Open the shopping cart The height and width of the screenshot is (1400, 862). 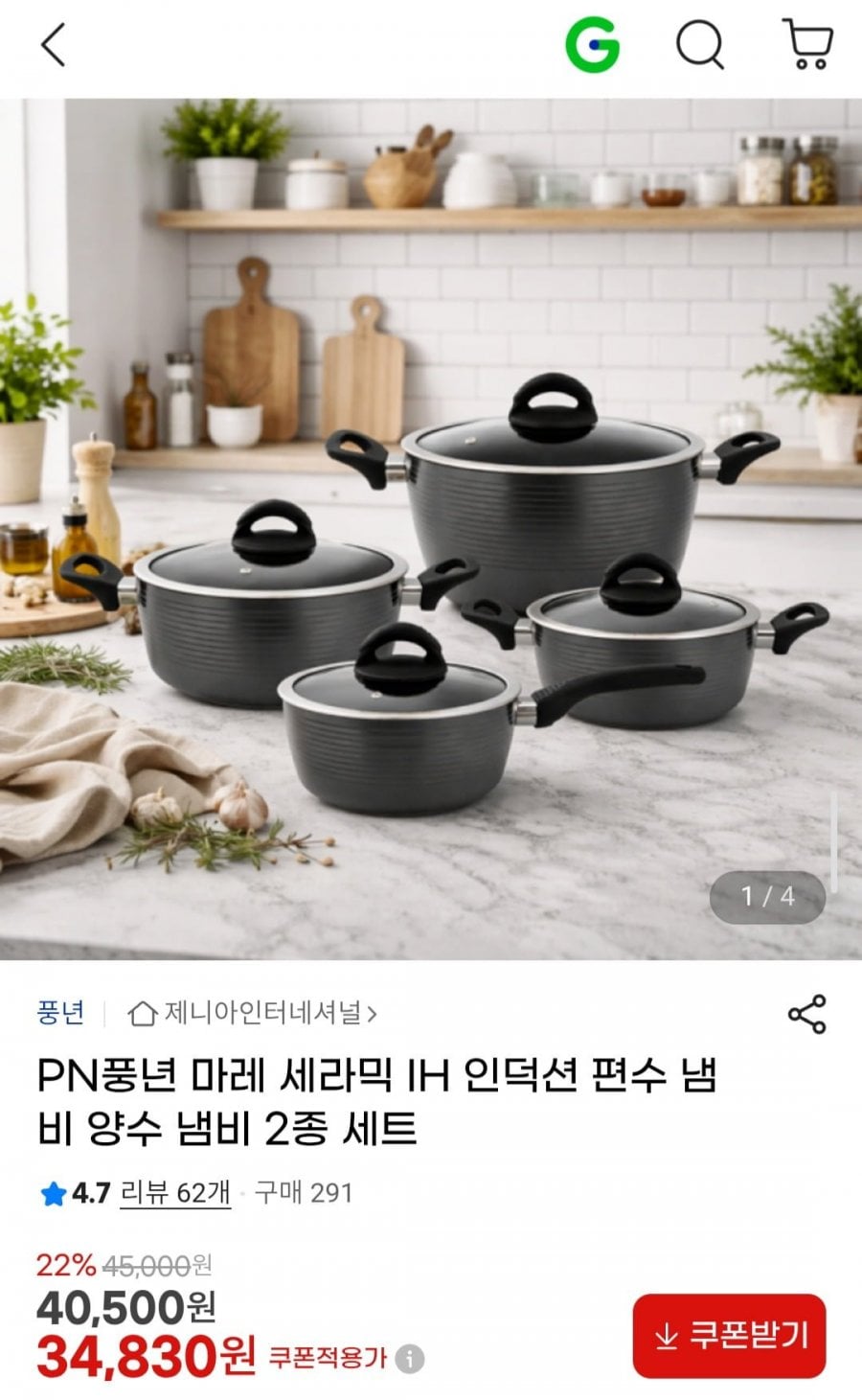click(807, 44)
